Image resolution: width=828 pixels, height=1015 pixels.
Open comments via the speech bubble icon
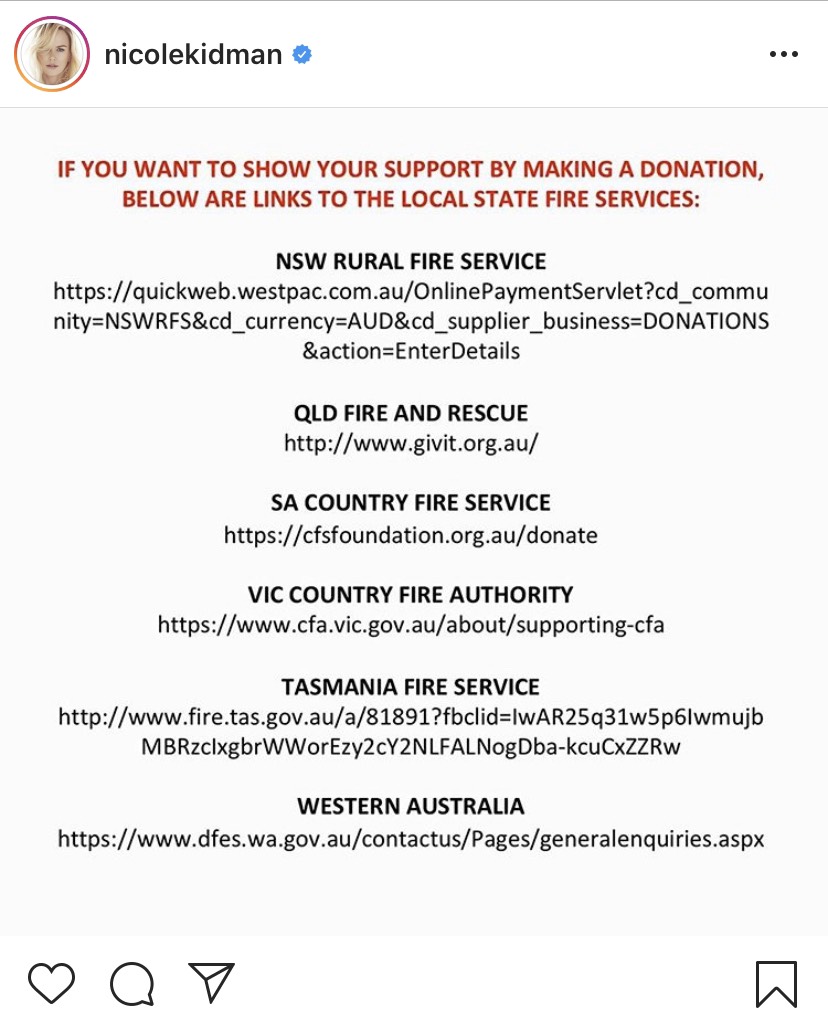pyautogui.click(x=131, y=983)
